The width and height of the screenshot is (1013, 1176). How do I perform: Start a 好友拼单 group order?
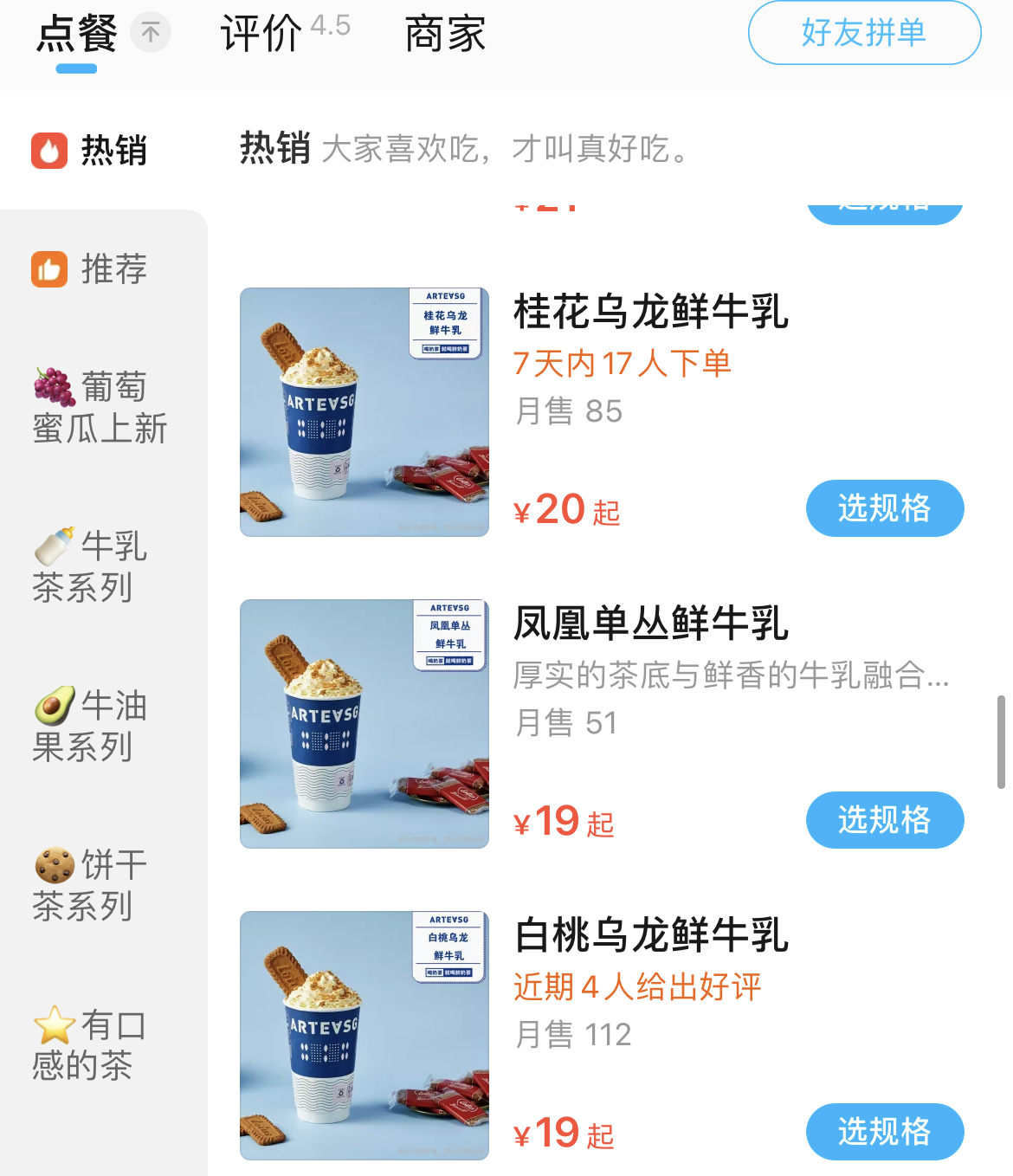(x=864, y=33)
